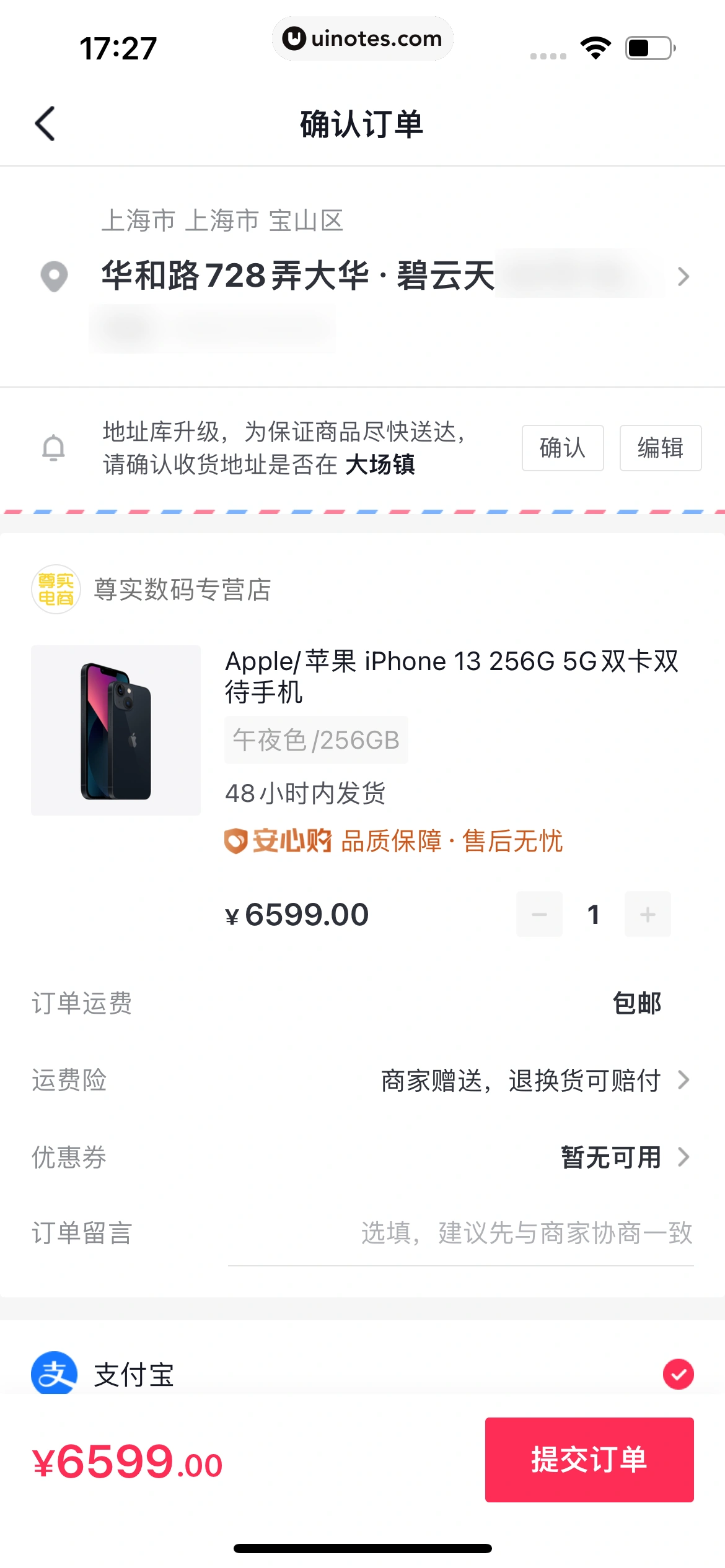Open the 午夜色/256GB spec selector
Viewport: 725px width, 1568px height.
[316, 739]
